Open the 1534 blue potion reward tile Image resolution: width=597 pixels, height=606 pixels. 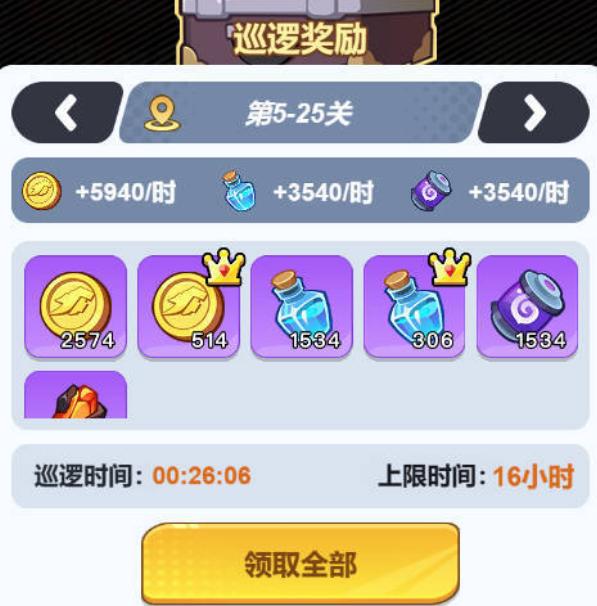(302, 306)
